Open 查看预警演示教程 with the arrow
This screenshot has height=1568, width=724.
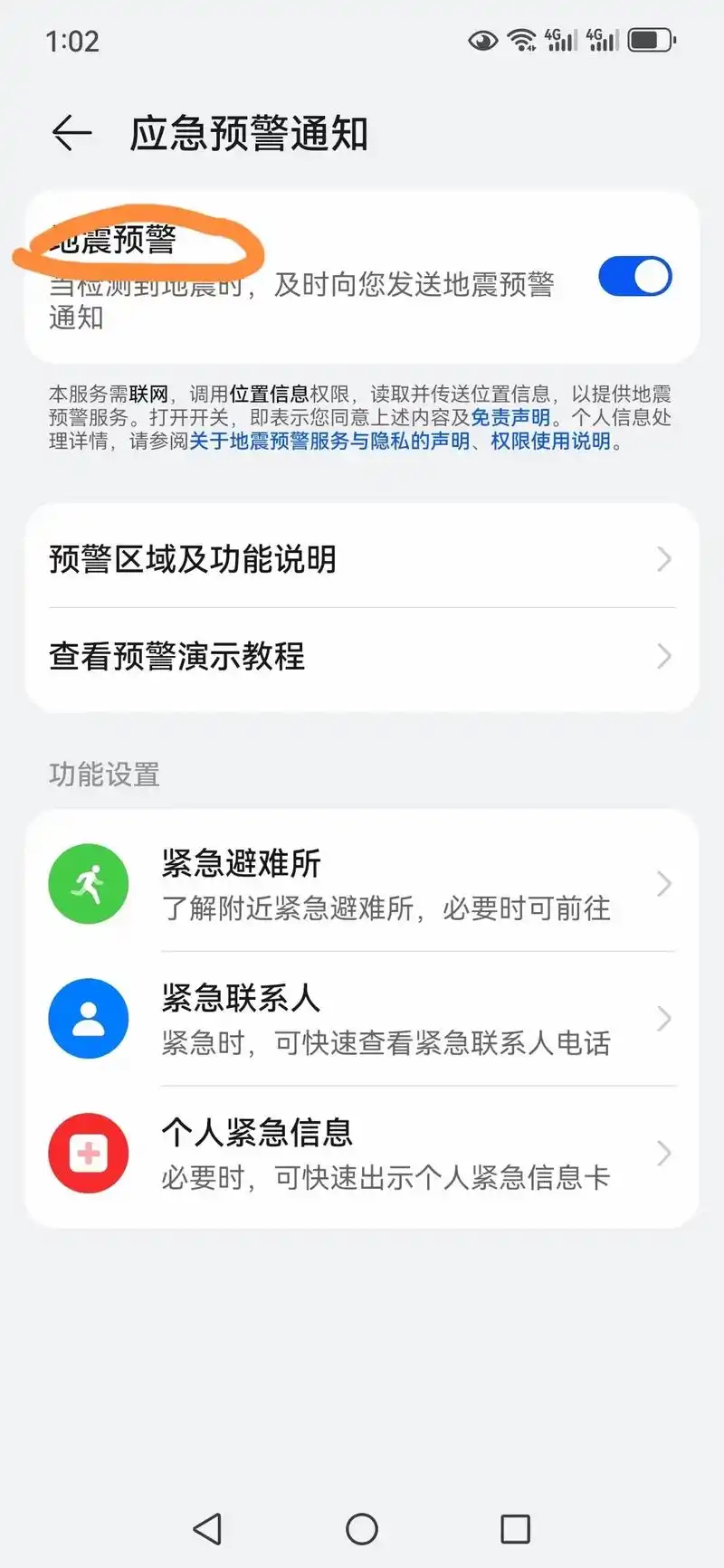(663, 656)
